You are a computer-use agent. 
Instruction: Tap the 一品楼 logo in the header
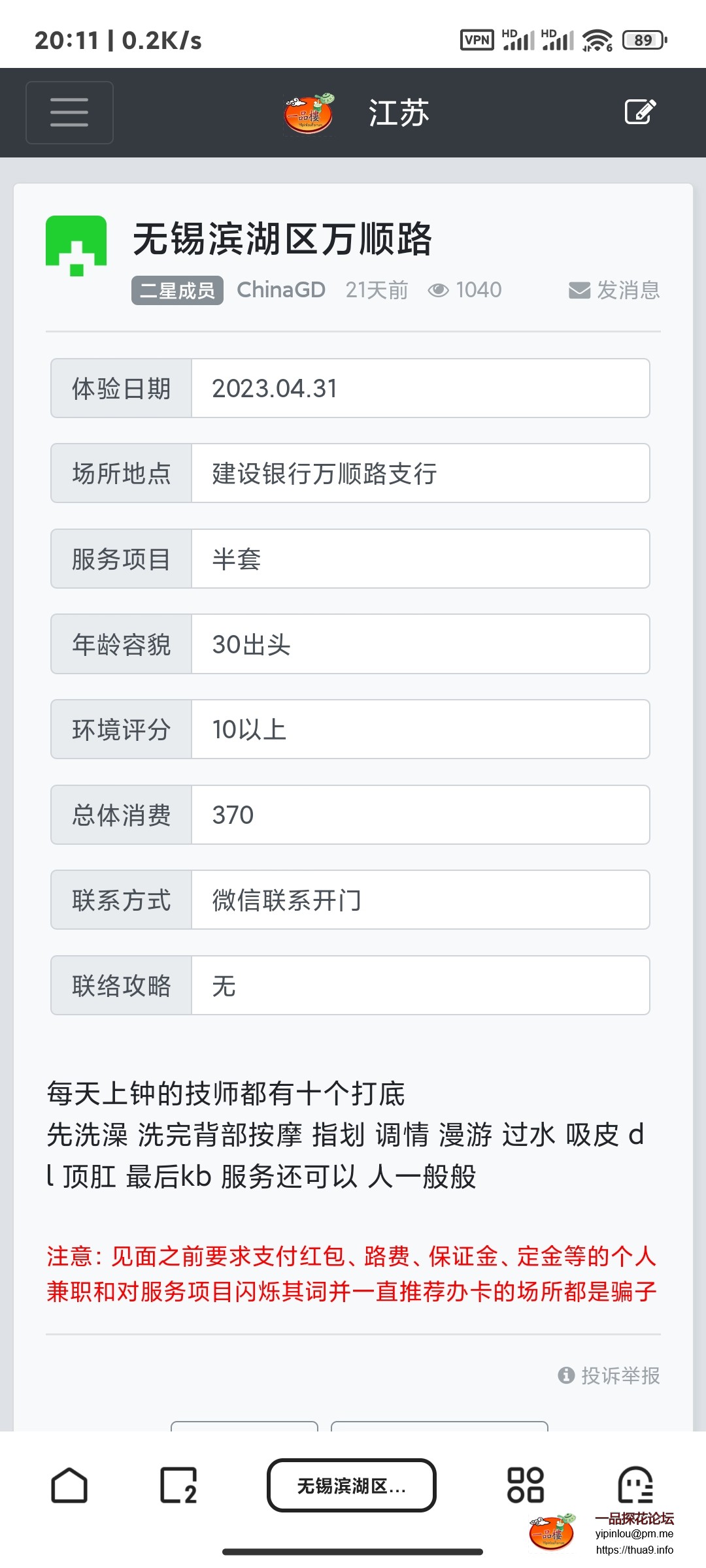tap(309, 112)
